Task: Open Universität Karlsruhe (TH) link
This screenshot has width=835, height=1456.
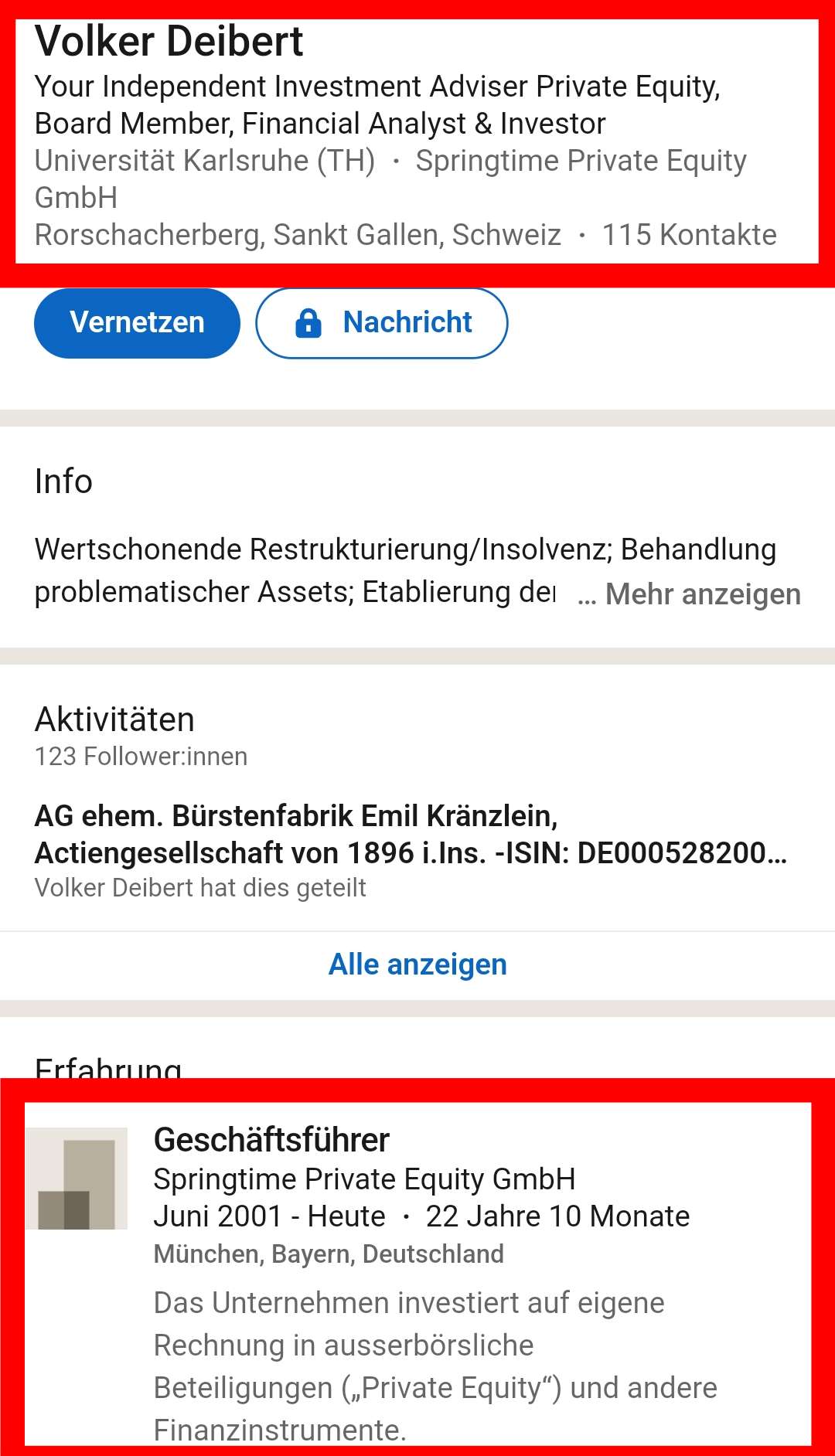Action: 203,160
